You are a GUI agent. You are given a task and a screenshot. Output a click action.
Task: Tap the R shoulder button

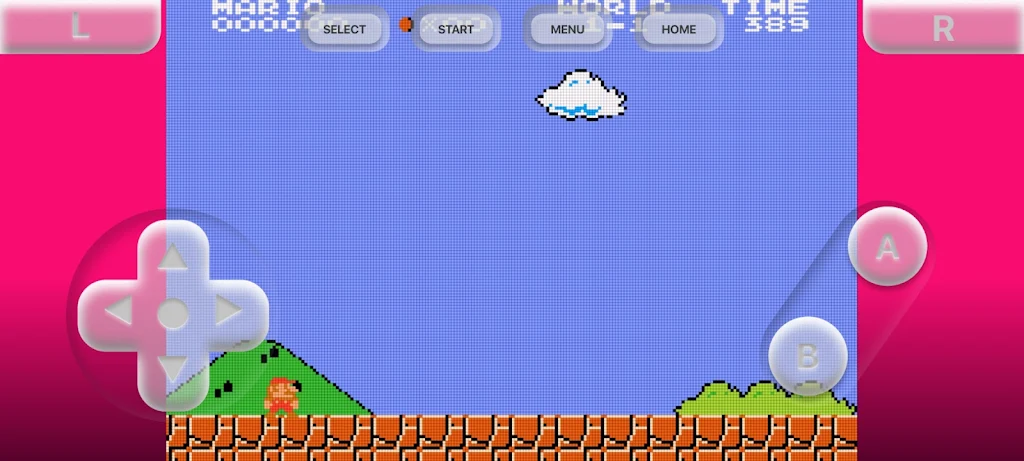[x=943, y=28]
